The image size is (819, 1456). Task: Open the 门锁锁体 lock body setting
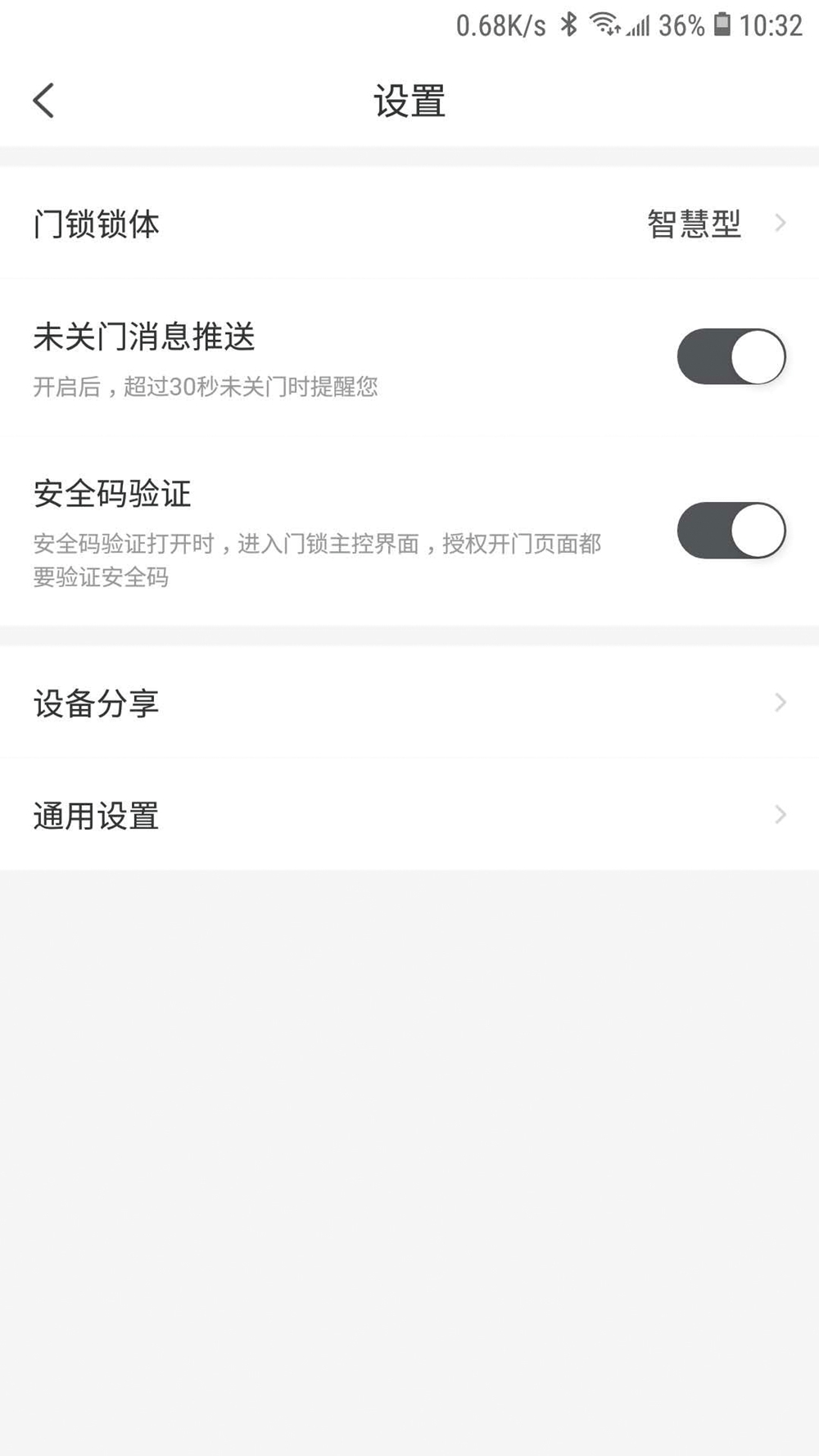[409, 224]
